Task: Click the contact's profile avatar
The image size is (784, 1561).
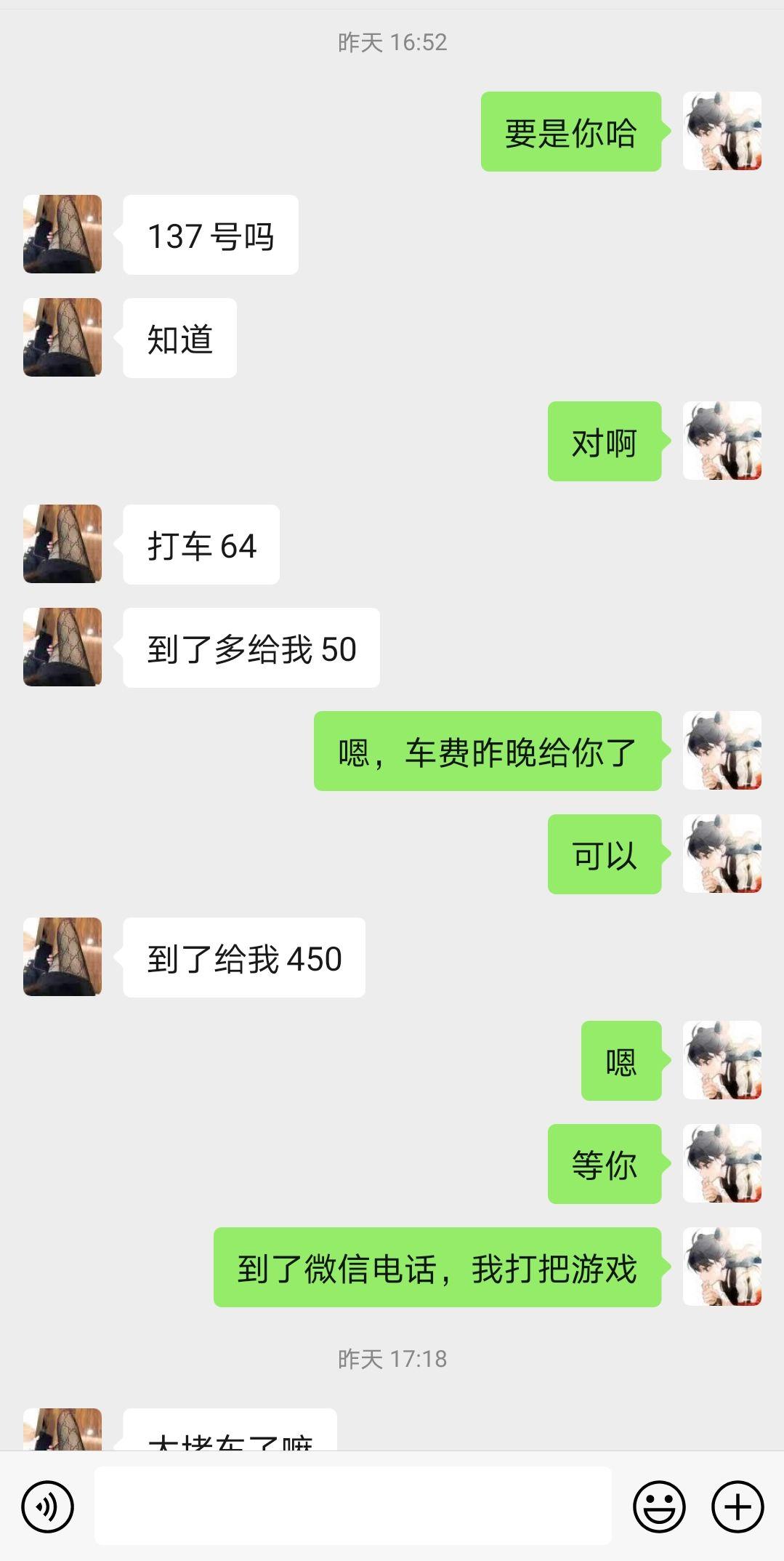Action: tap(62, 233)
